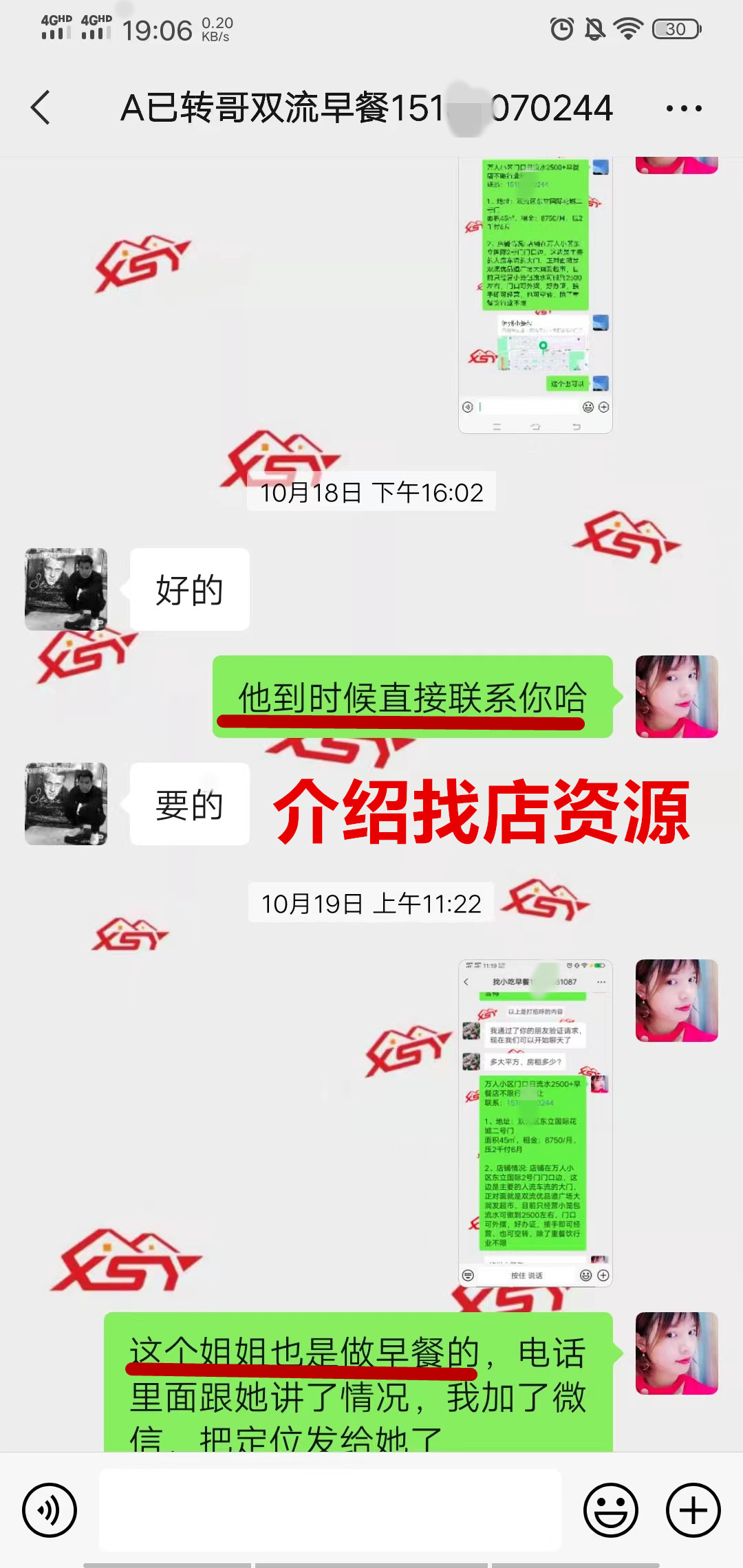Open contact's avatar beside the 要的 message

pos(66,804)
